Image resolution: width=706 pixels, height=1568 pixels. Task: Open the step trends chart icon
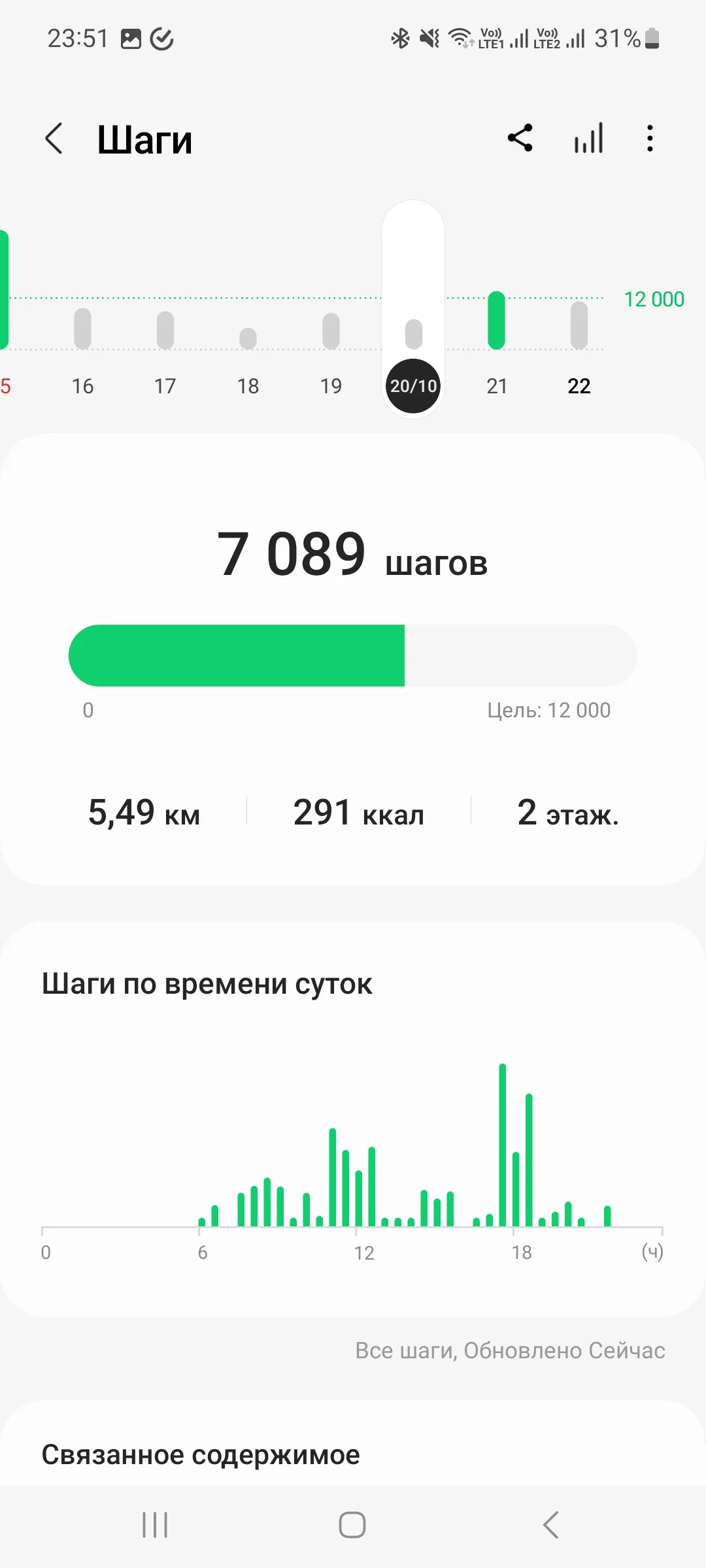(x=588, y=139)
